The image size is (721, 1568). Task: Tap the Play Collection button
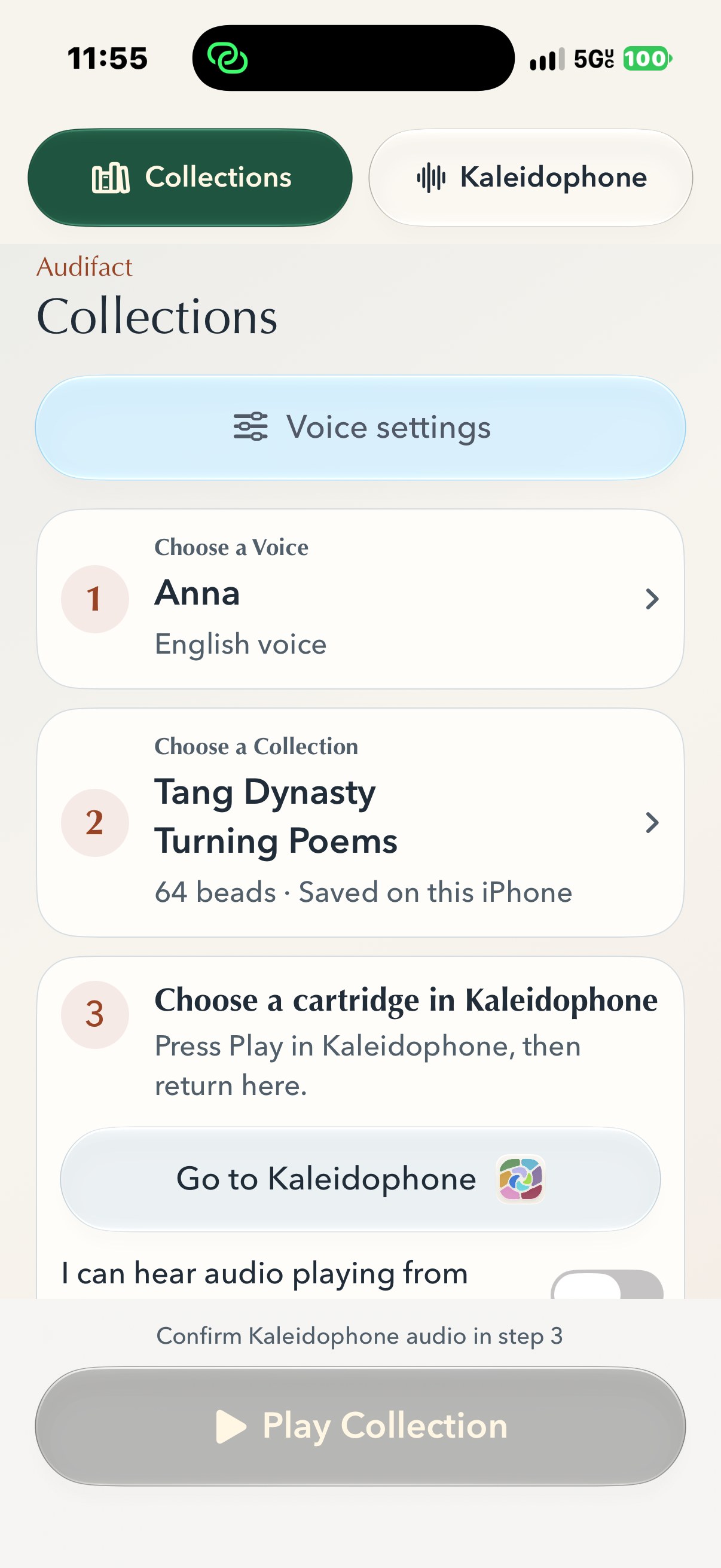tap(360, 1426)
